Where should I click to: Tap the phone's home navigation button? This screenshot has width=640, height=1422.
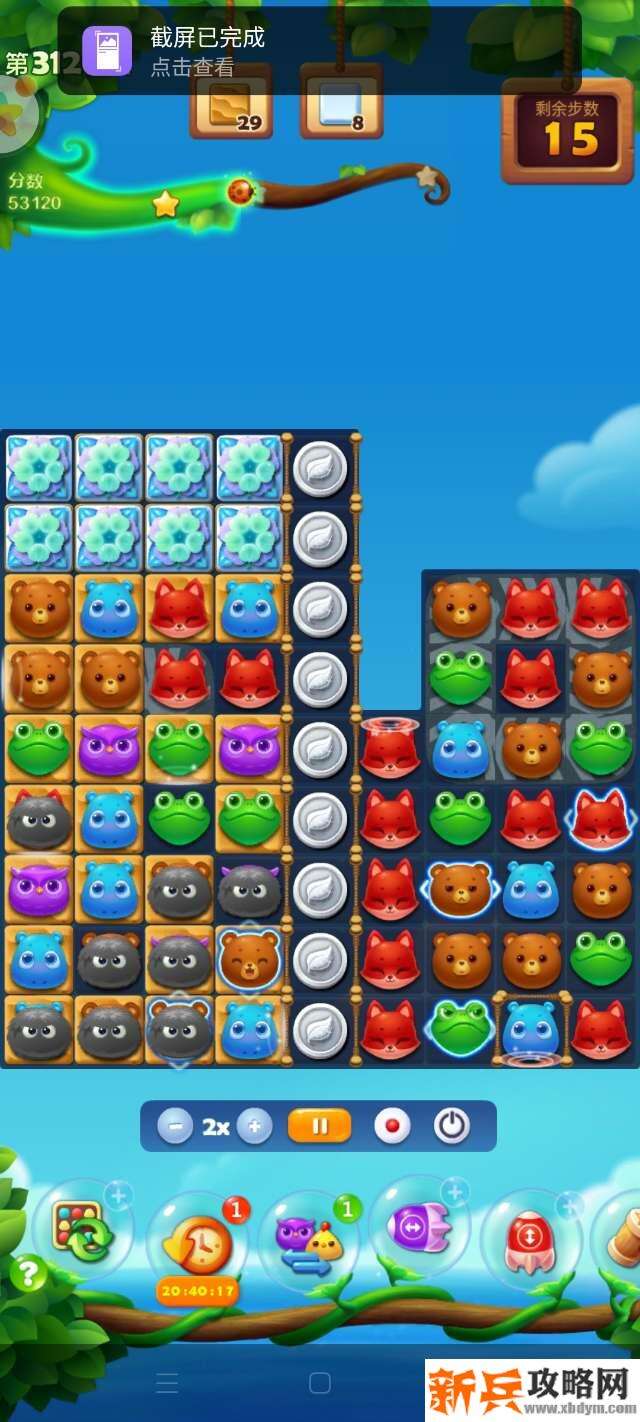click(x=320, y=1383)
